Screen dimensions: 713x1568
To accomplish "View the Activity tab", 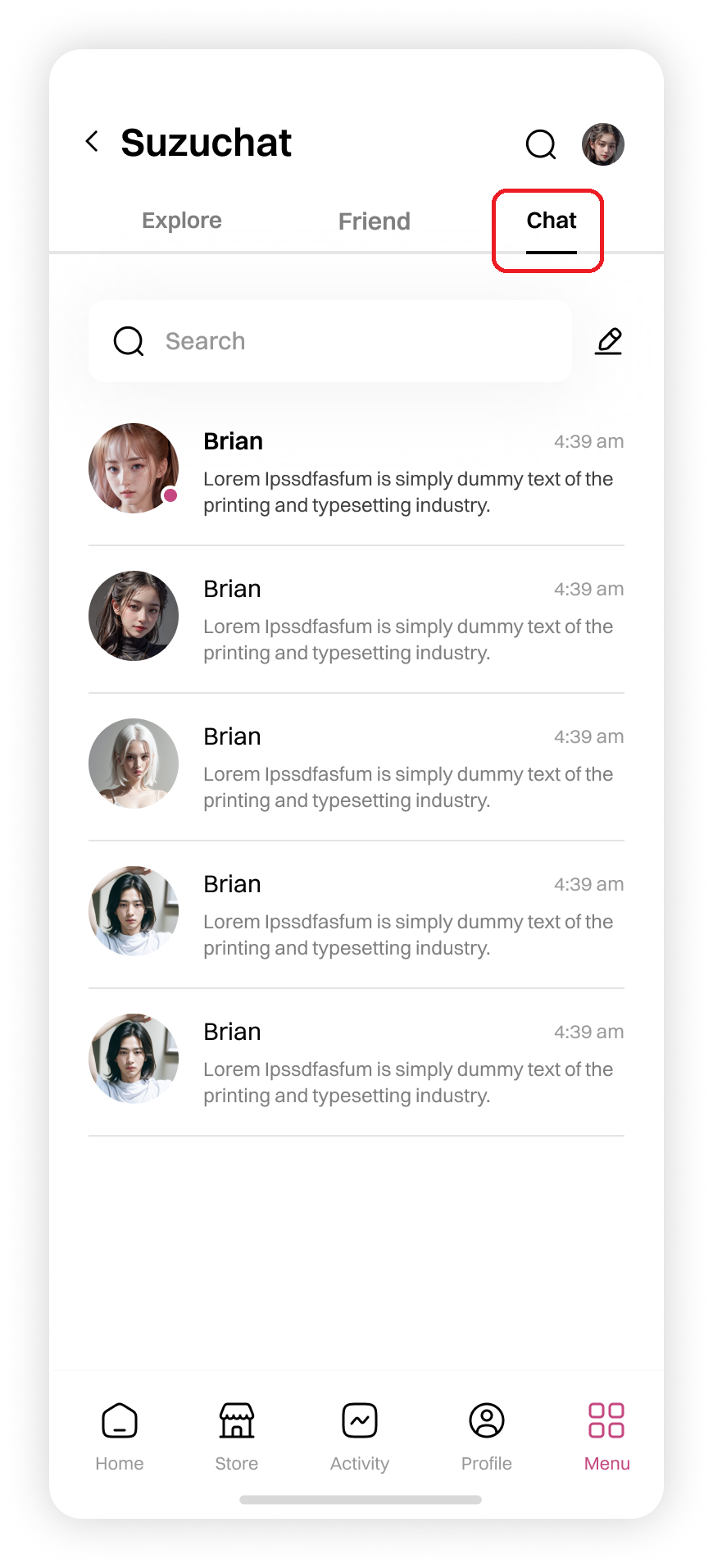I will (x=360, y=1434).
